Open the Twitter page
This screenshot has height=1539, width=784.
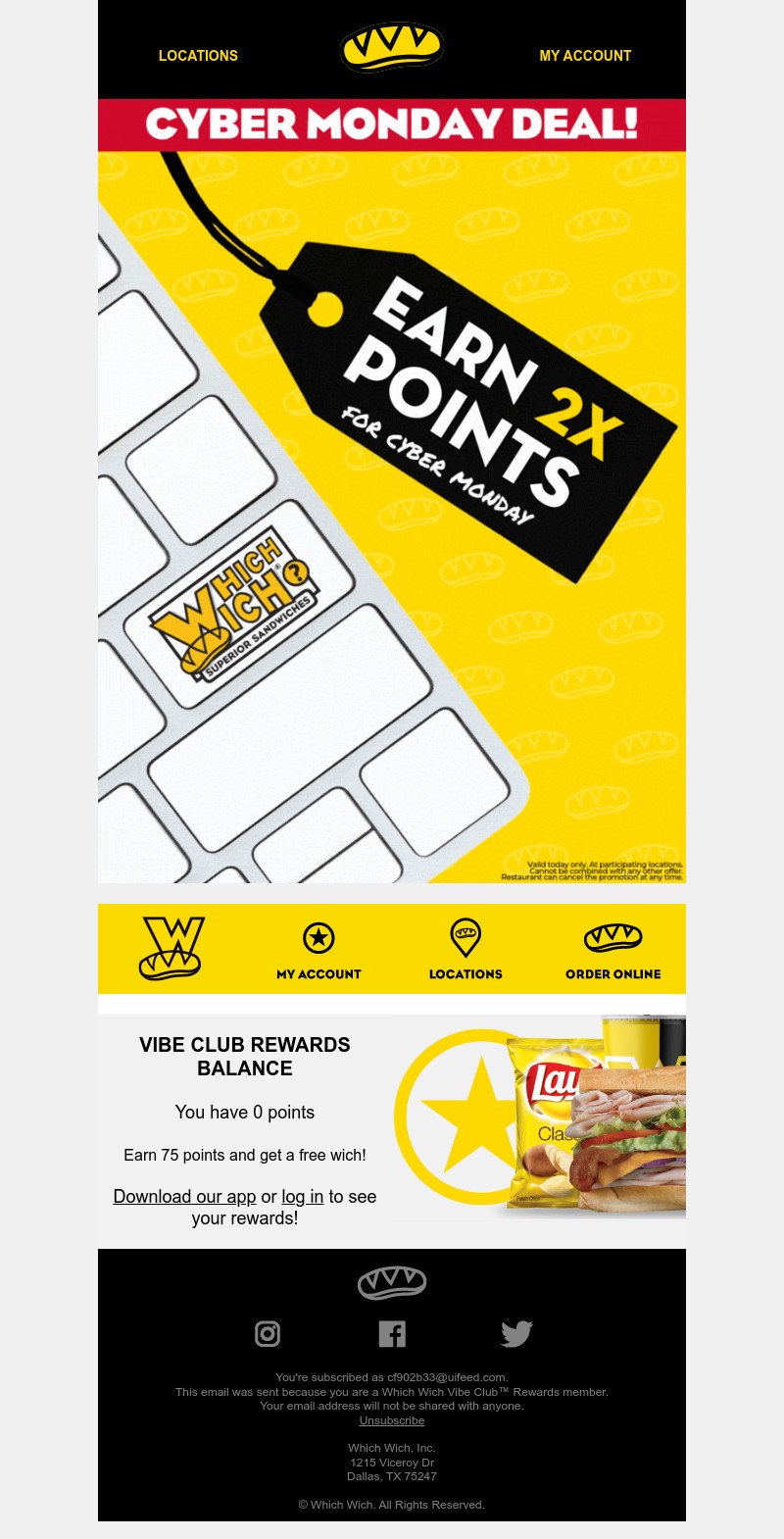click(516, 1334)
